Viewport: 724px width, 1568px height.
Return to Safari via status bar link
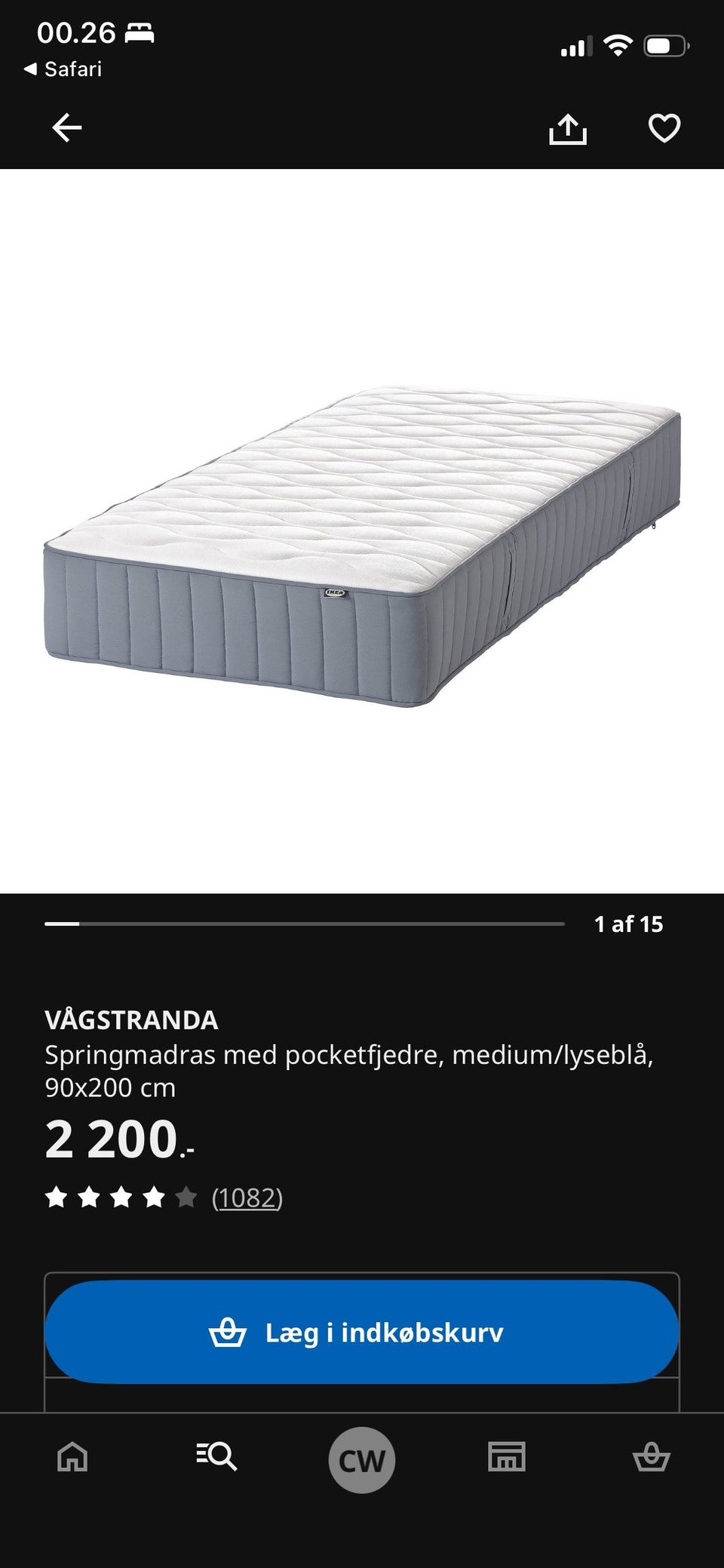coord(63,69)
